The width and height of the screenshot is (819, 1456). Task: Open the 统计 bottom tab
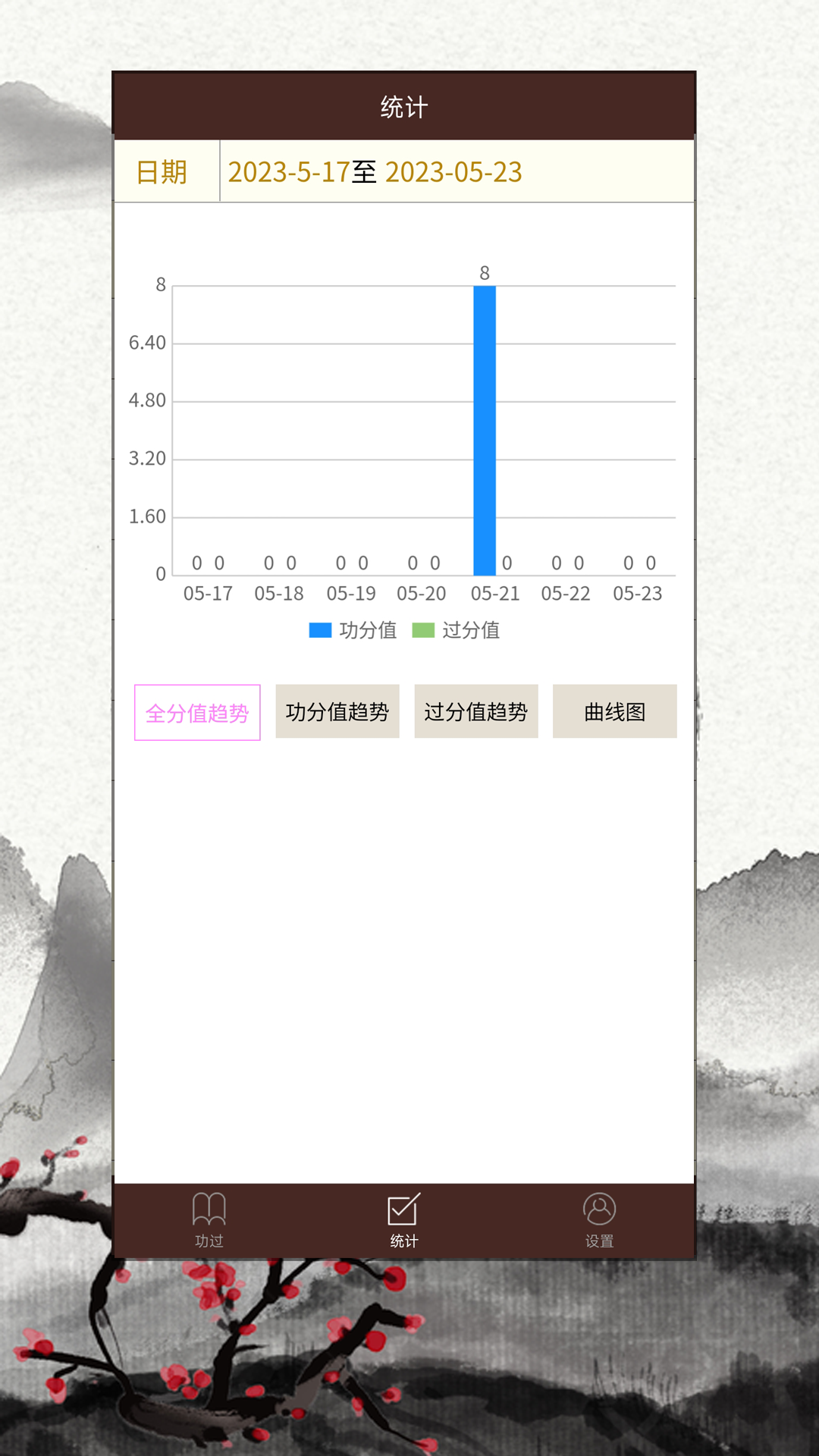(x=403, y=1220)
